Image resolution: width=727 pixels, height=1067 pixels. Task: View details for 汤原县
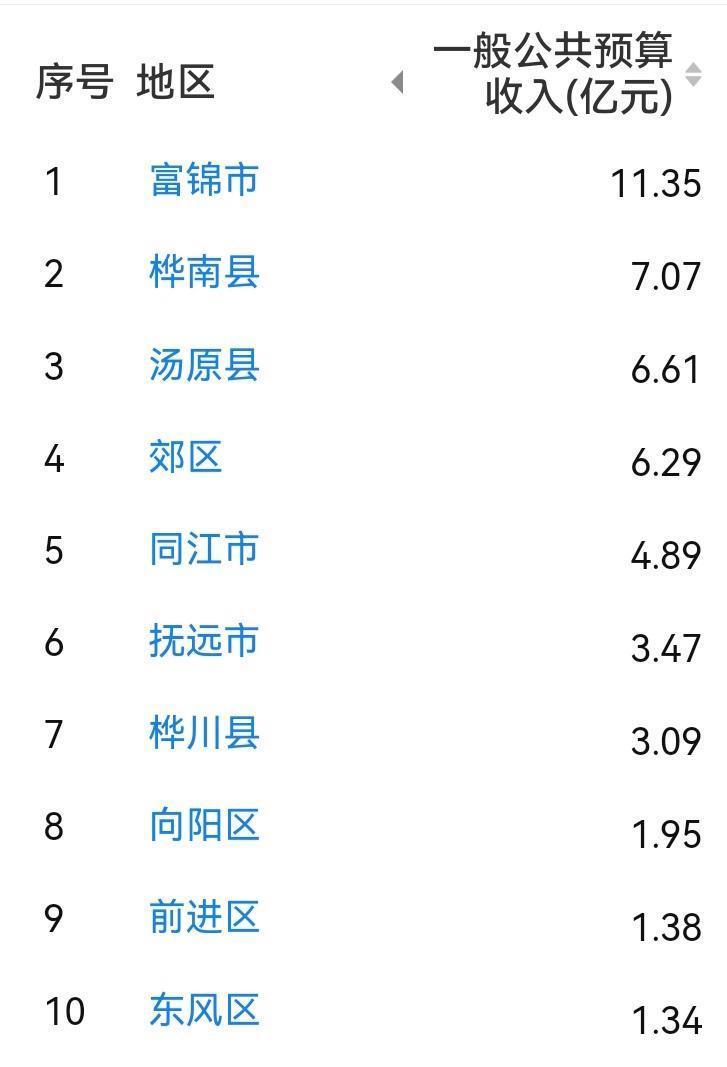(204, 365)
